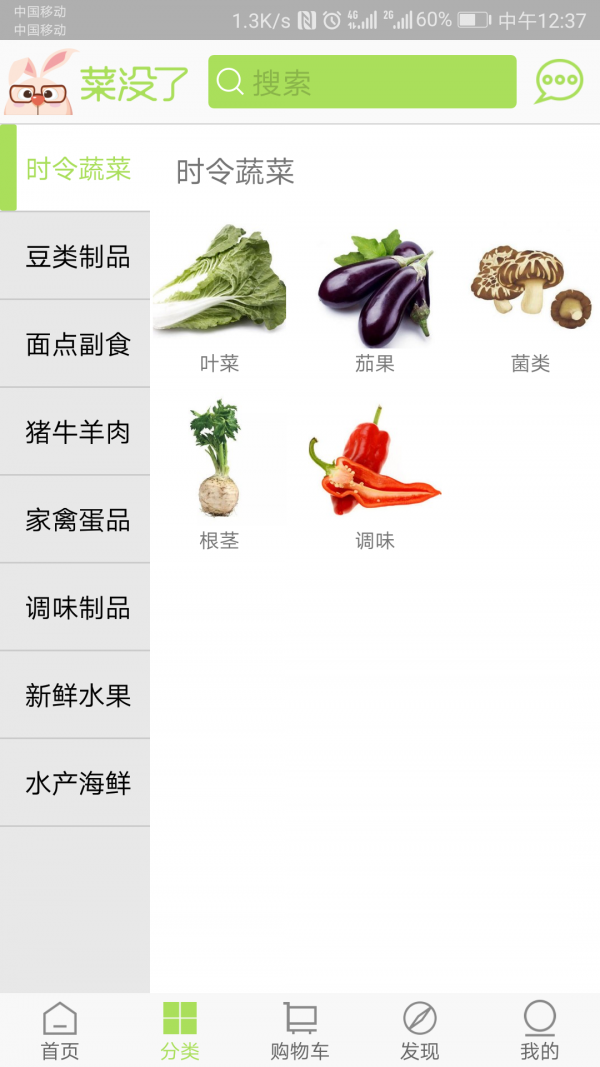Select the 豆类制品 category
The image size is (600, 1067).
(75, 256)
